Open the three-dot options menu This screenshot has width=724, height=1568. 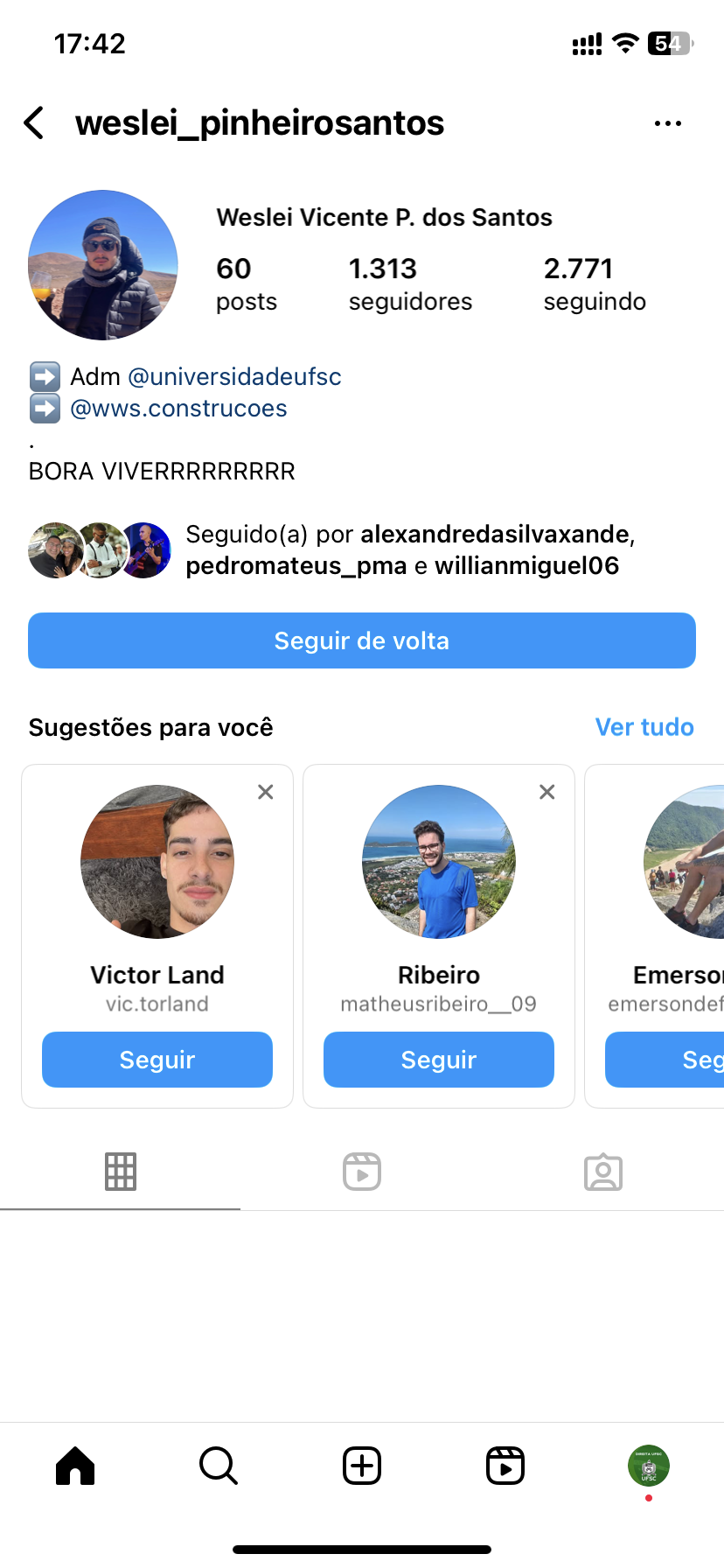tap(667, 123)
